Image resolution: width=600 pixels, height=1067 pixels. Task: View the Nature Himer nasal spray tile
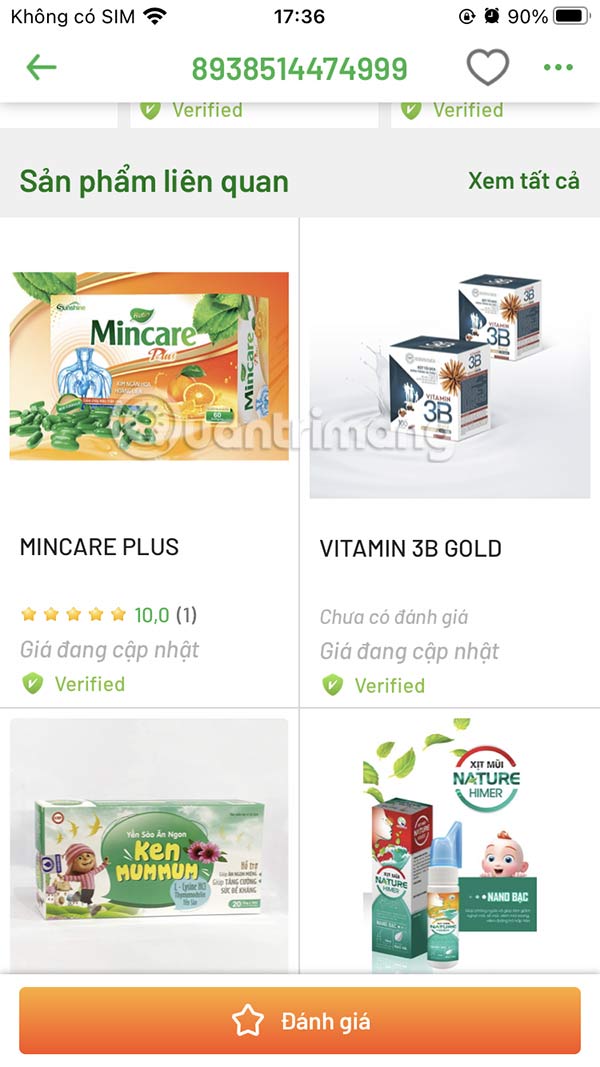pos(449,845)
